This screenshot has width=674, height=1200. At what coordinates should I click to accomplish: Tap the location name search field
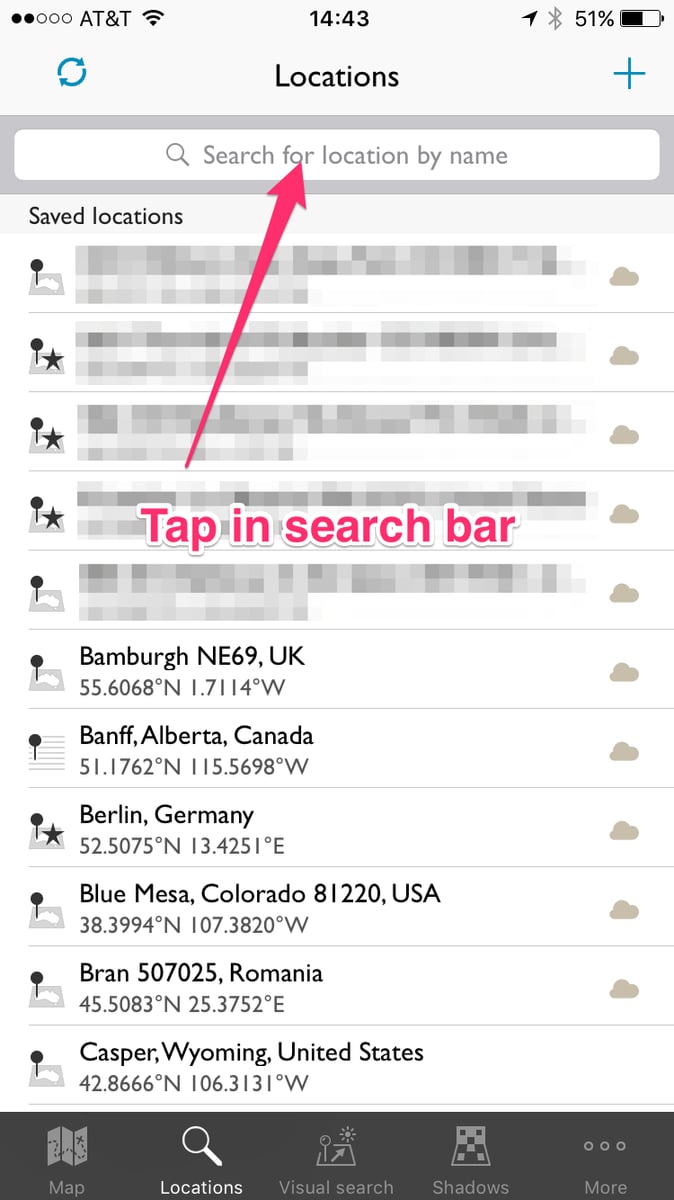tap(337, 155)
